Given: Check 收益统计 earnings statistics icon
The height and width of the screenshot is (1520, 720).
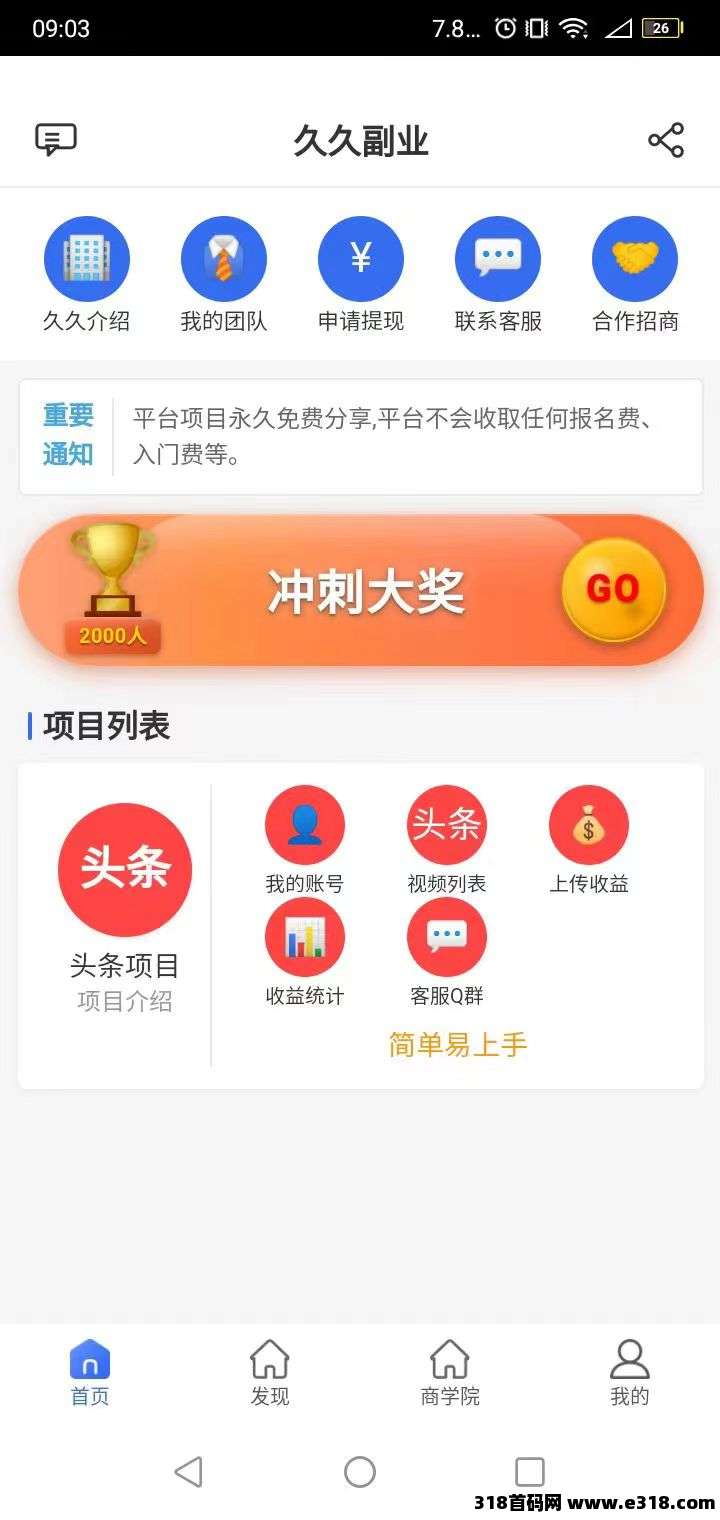Looking at the screenshot, I should point(305,935).
